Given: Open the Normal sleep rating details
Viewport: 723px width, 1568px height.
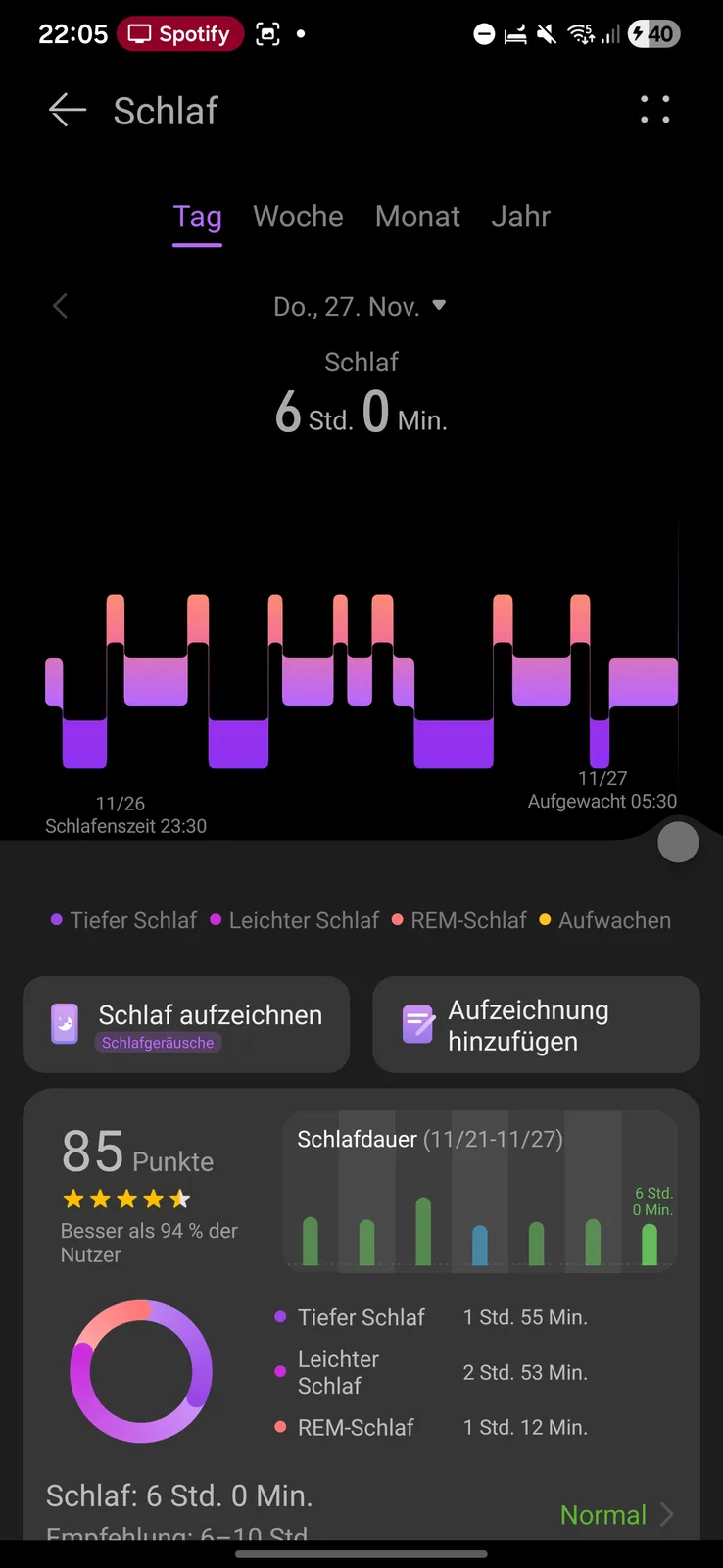Looking at the screenshot, I should tap(616, 1515).
